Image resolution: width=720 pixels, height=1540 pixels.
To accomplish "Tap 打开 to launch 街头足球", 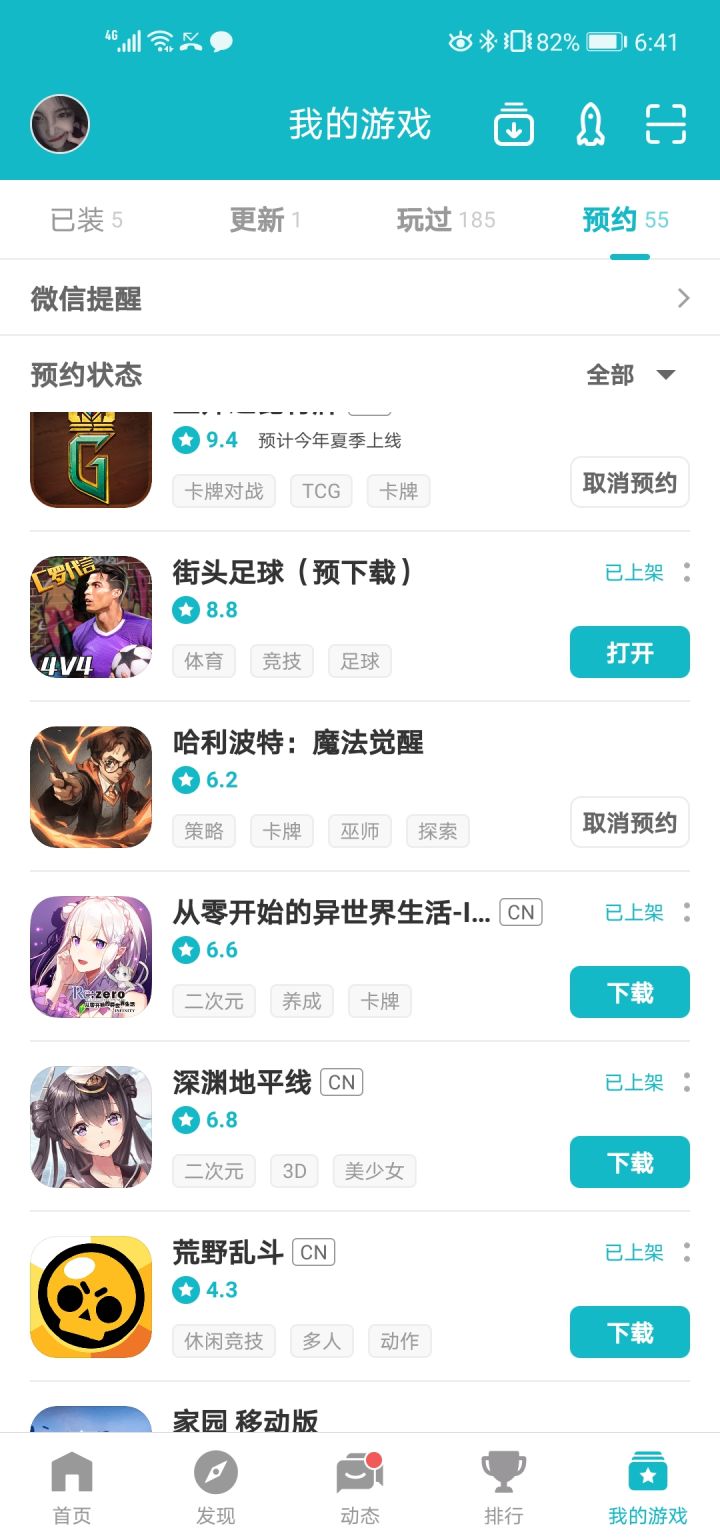I will coord(629,652).
